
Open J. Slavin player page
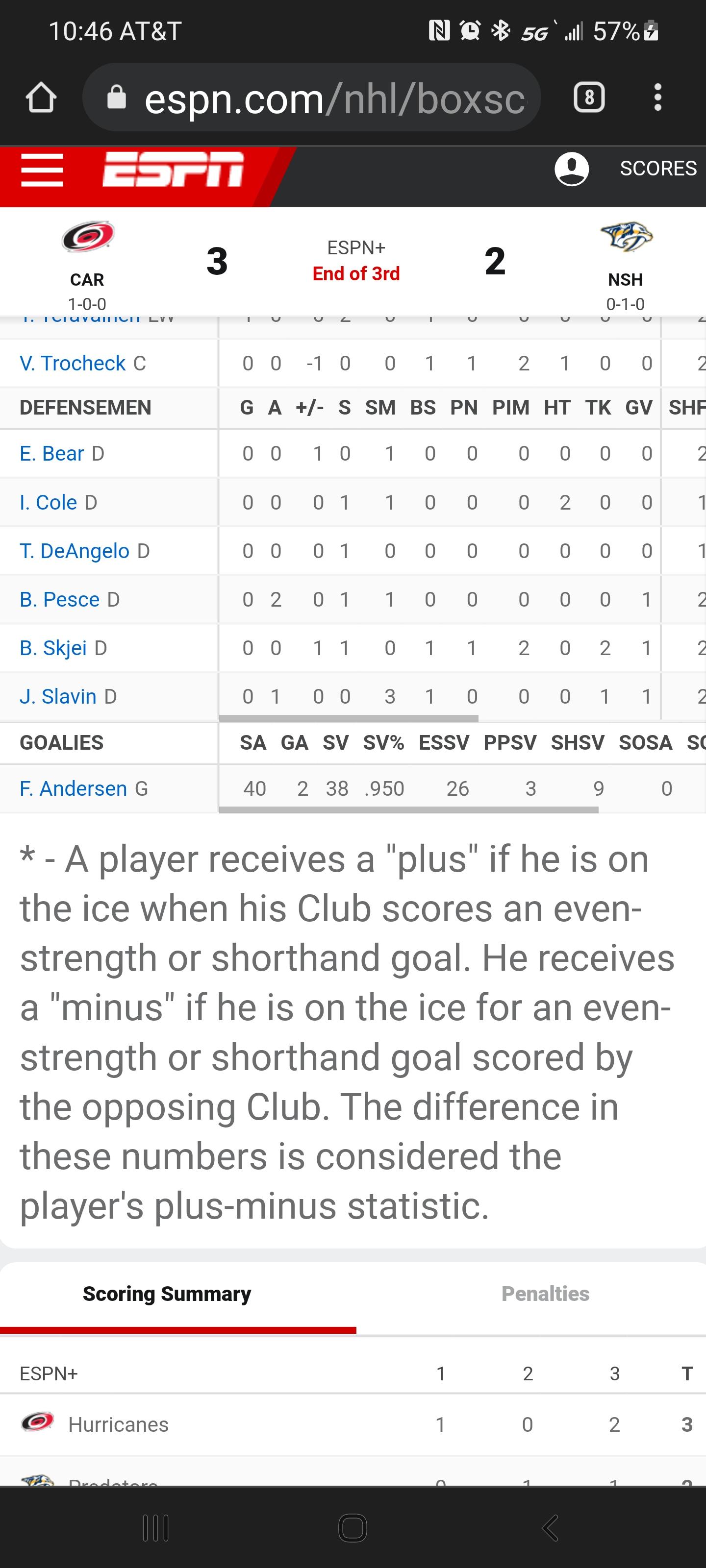(x=58, y=696)
